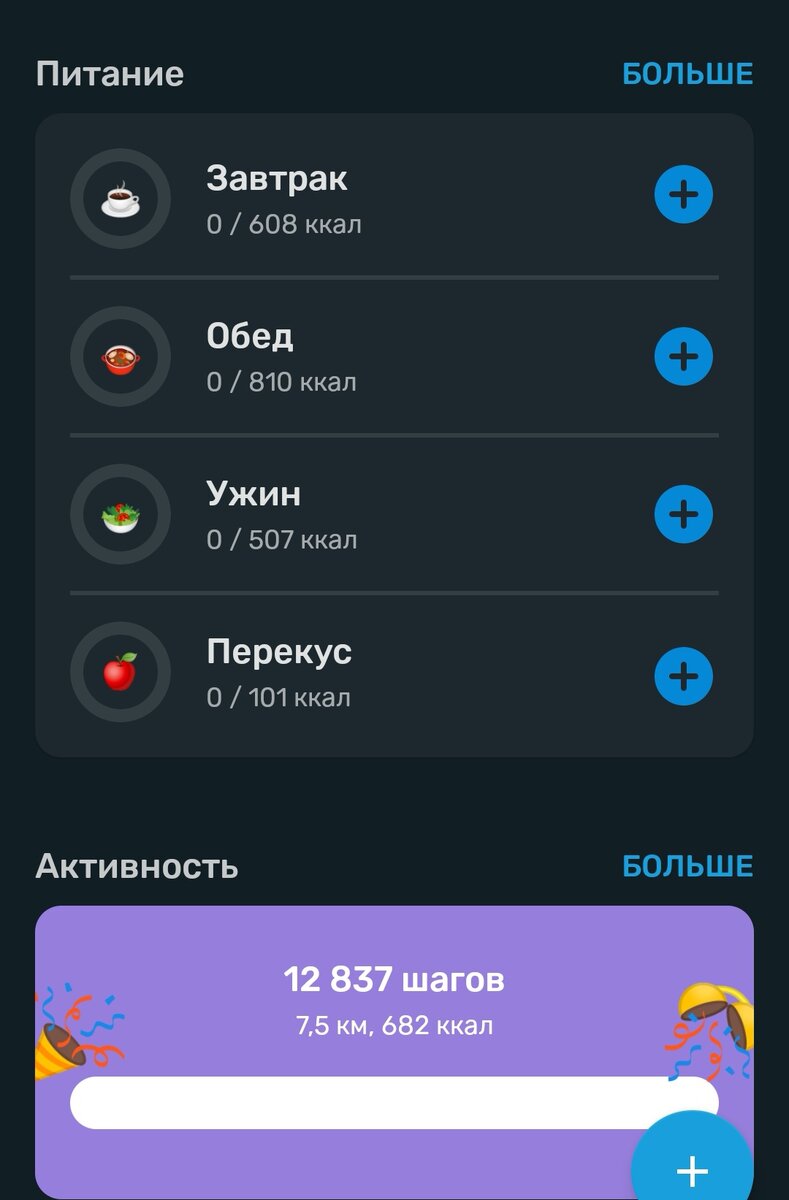Add food to Ужин with its plus button

(683, 513)
